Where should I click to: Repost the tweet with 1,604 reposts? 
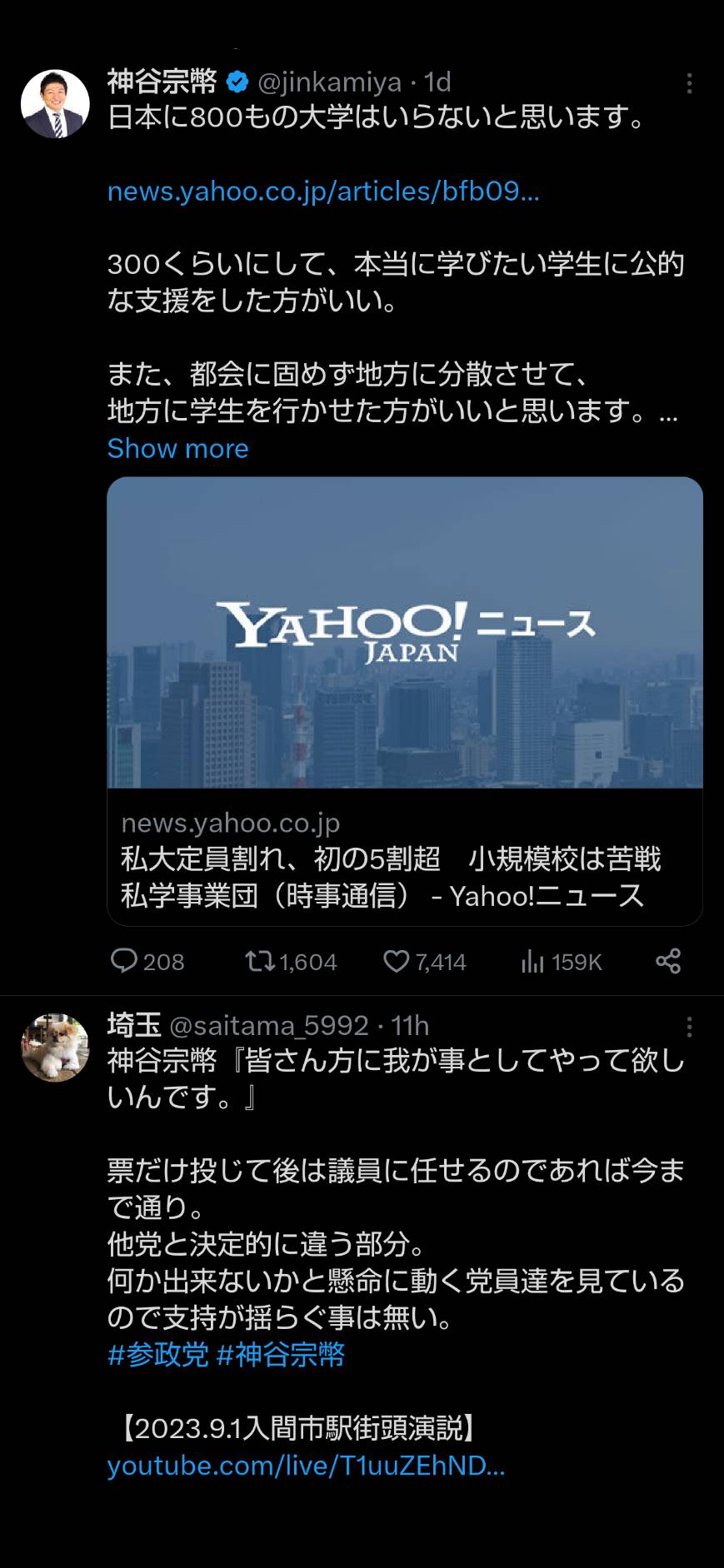point(291,962)
